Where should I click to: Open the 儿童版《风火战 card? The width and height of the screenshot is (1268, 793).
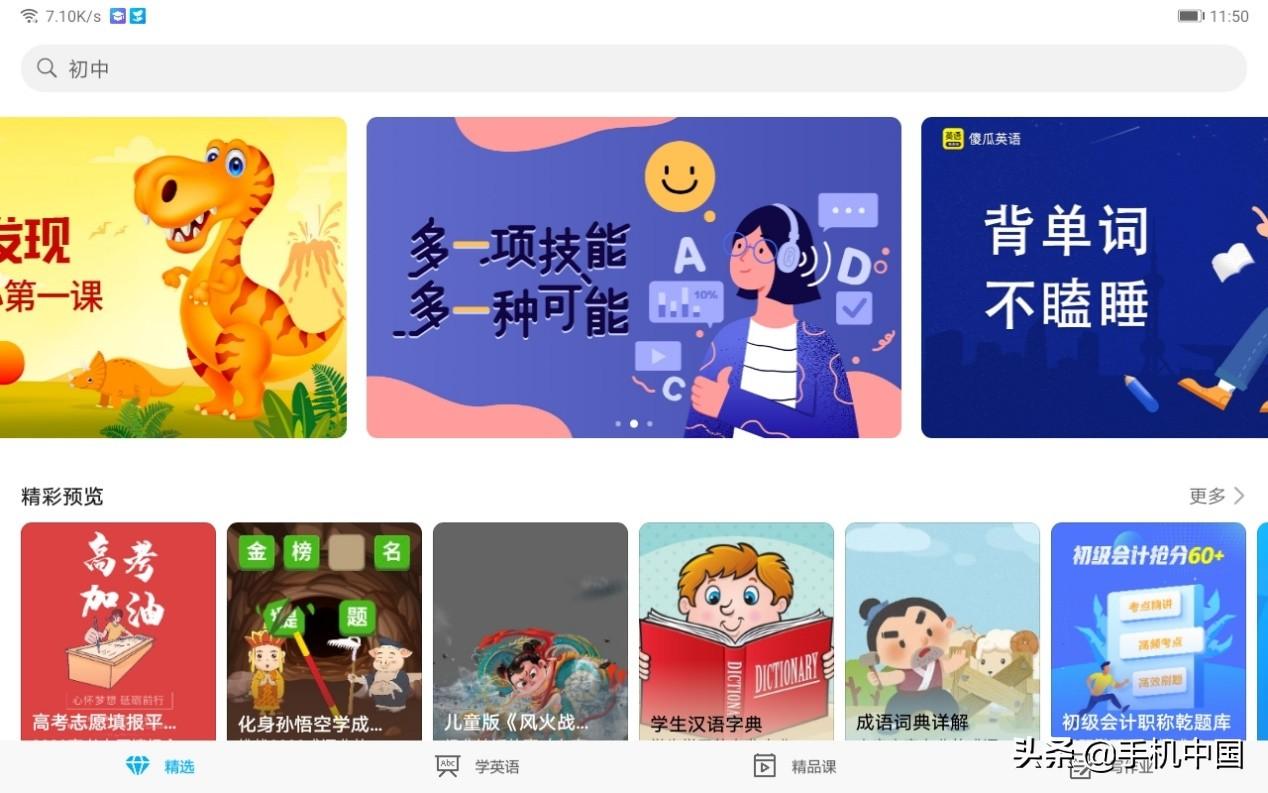[x=530, y=630]
